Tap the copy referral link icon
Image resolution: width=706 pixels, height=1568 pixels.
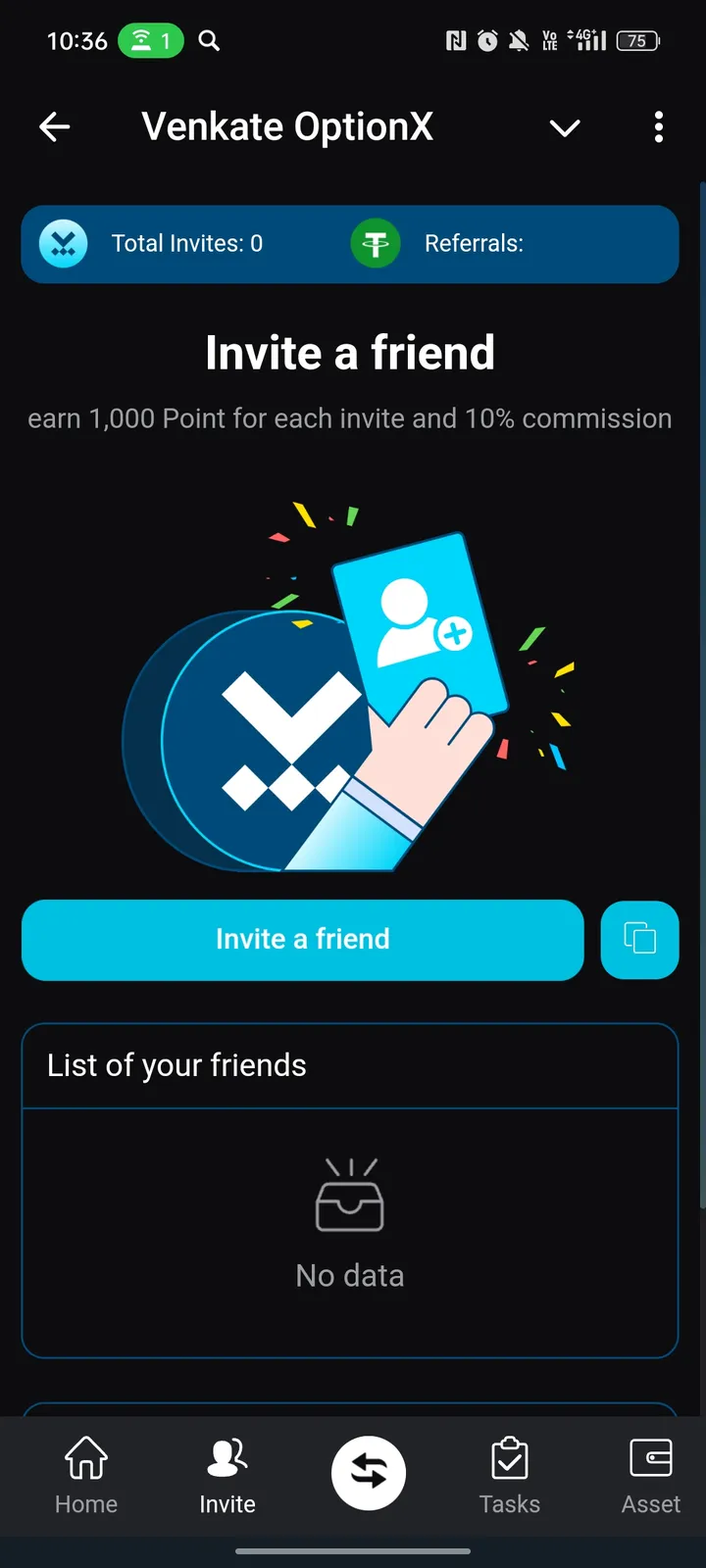coord(639,939)
